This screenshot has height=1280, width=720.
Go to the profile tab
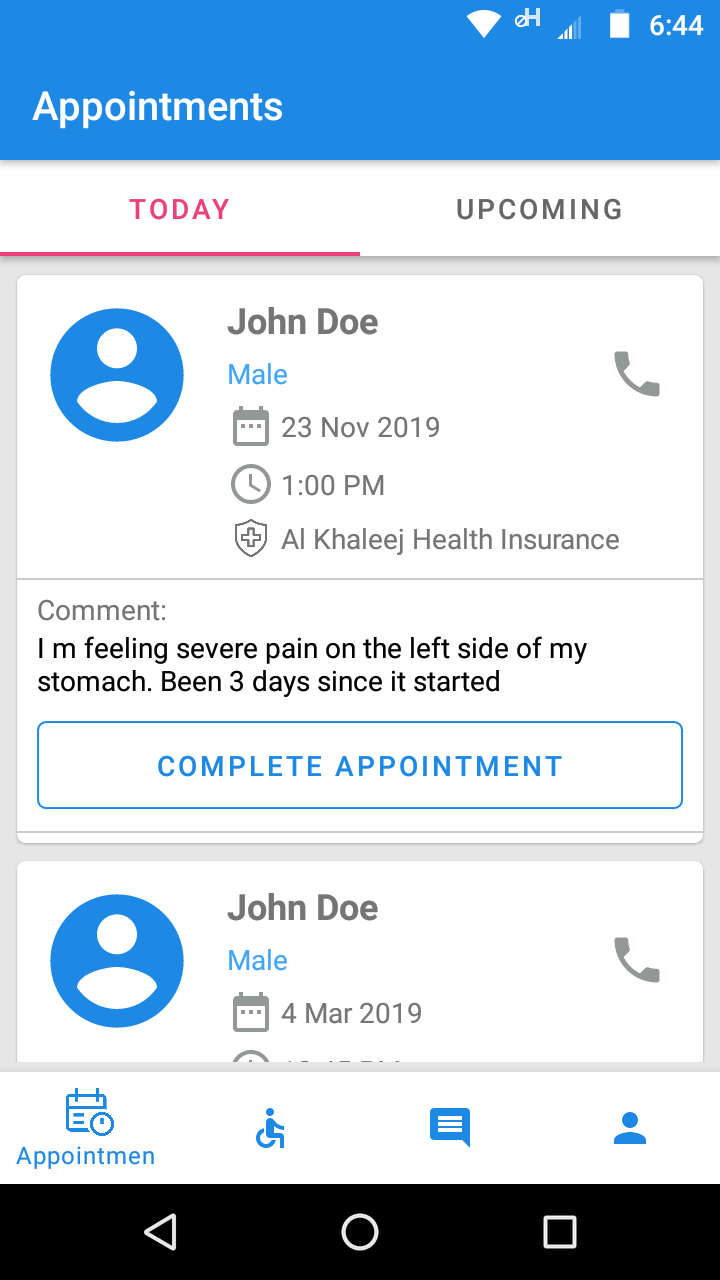click(x=630, y=1127)
